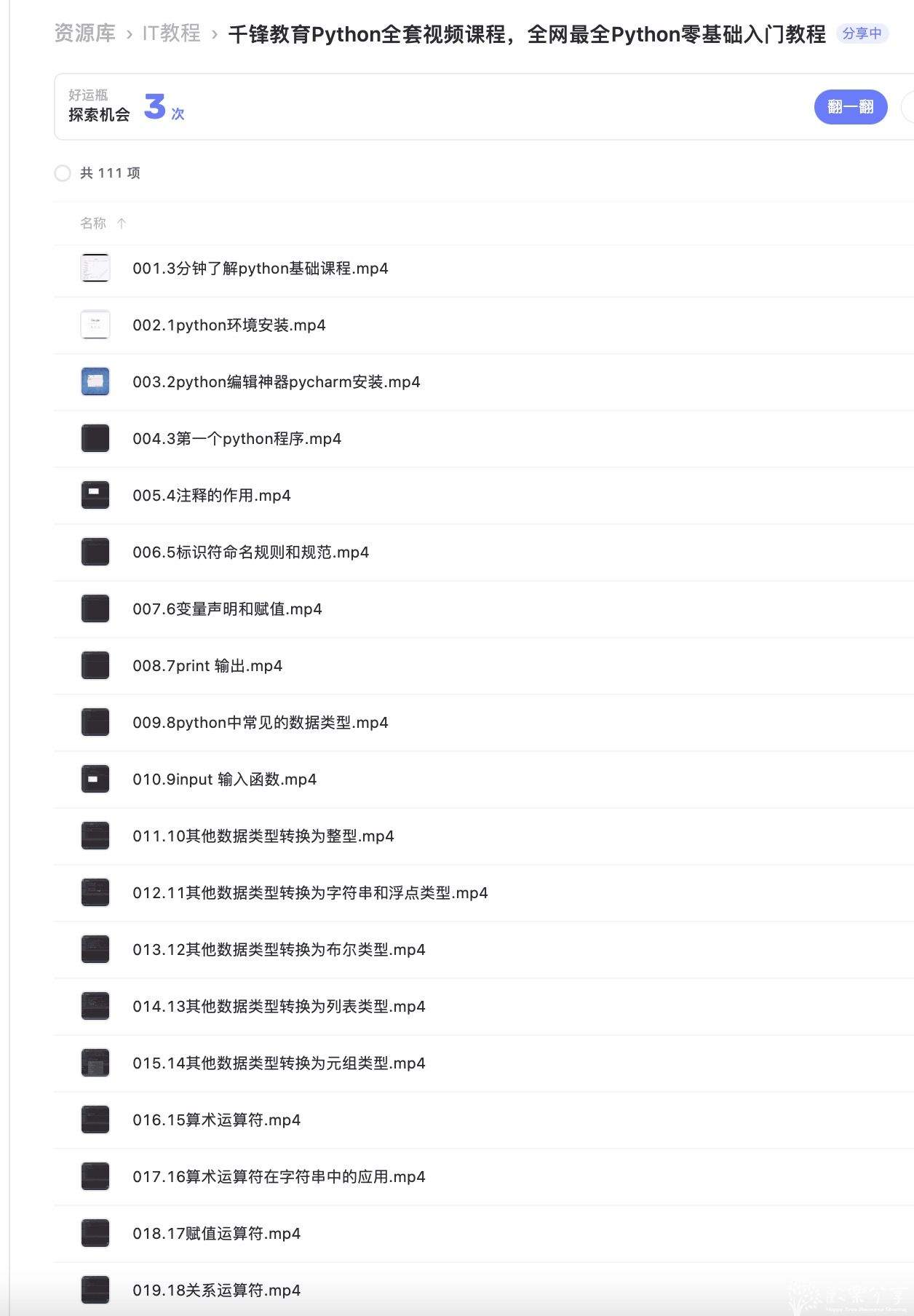This screenshot has width=914, height=1316.
Task: Open 010.9input 输入函数.mp4
Action: pyautogui.click(x=224, y=780)
